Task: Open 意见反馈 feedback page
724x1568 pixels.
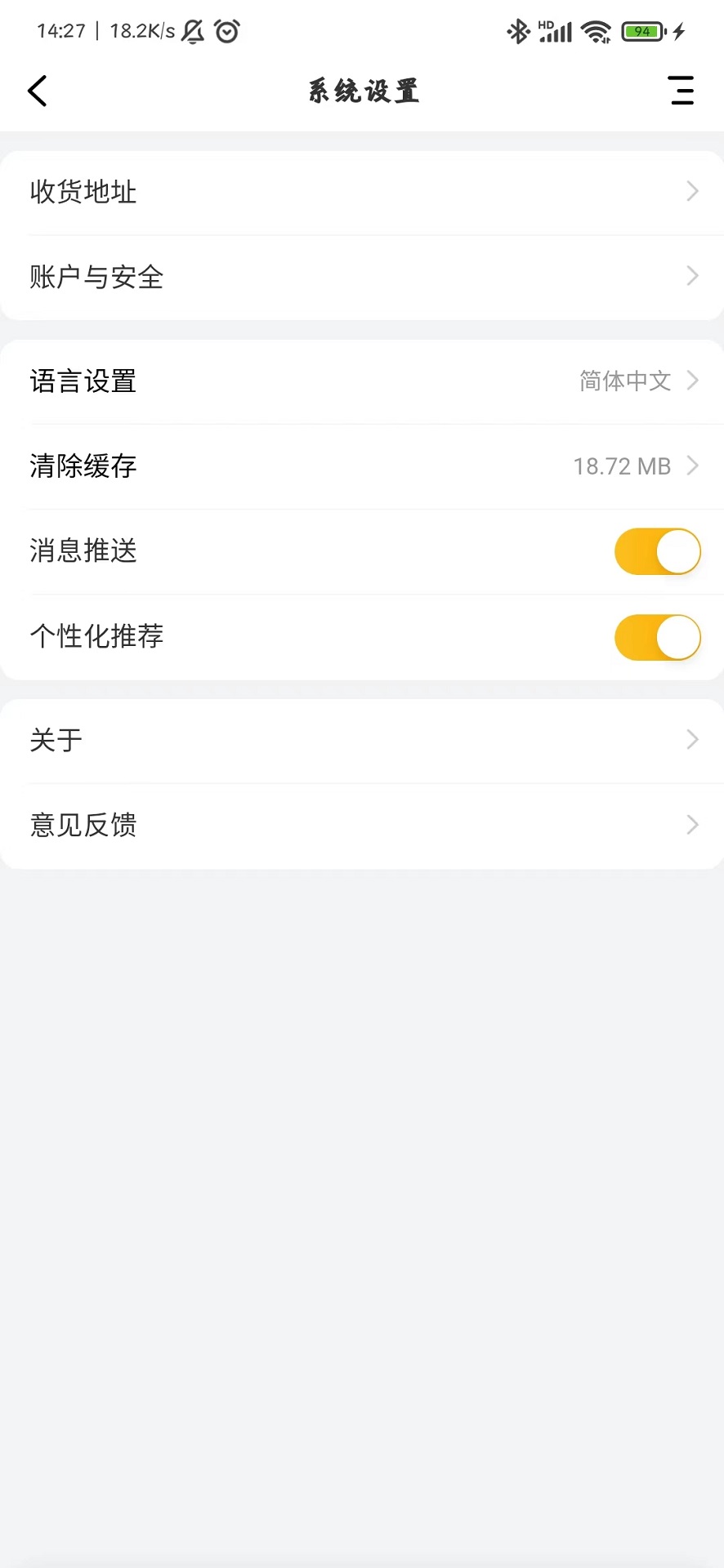Action: coord(362,824)
